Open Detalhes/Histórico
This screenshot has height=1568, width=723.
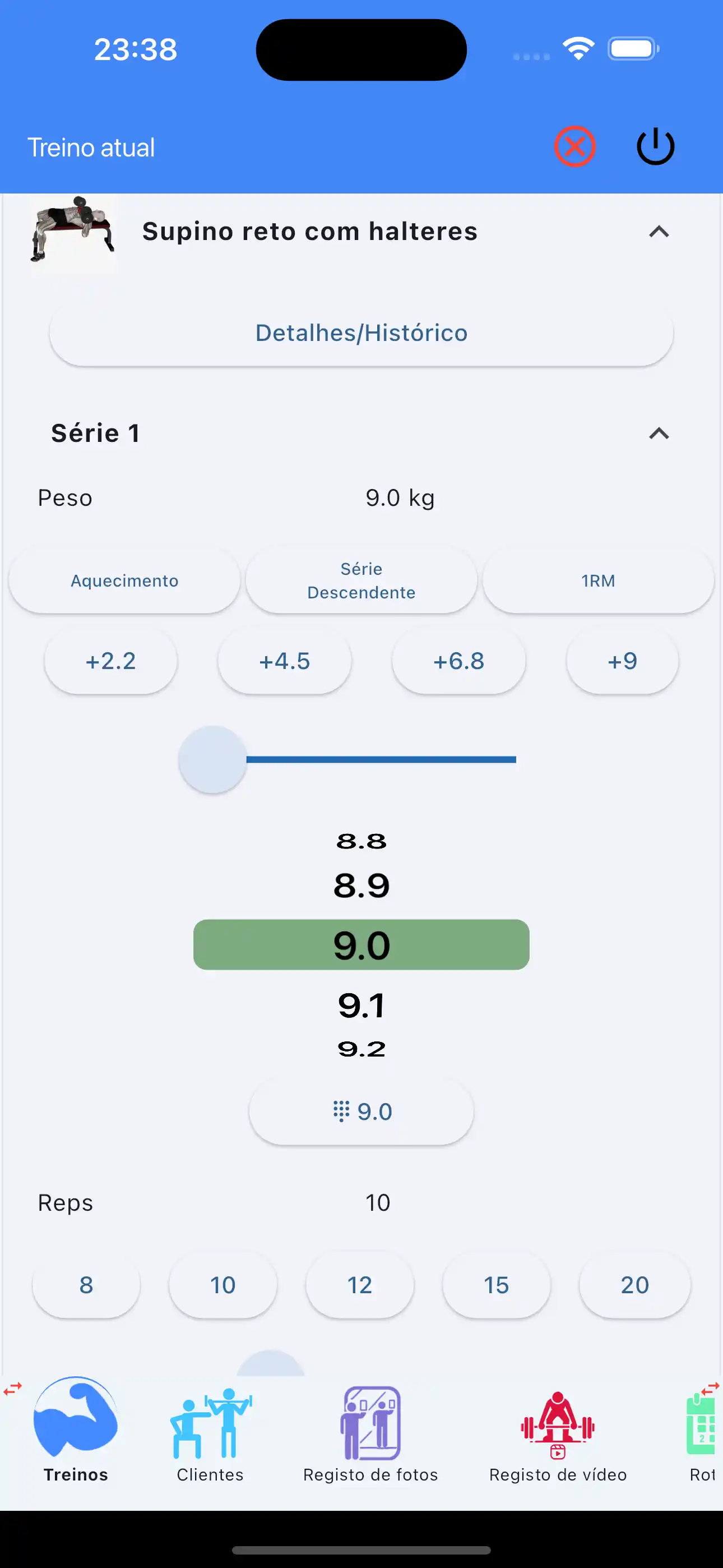click(361, 333)
